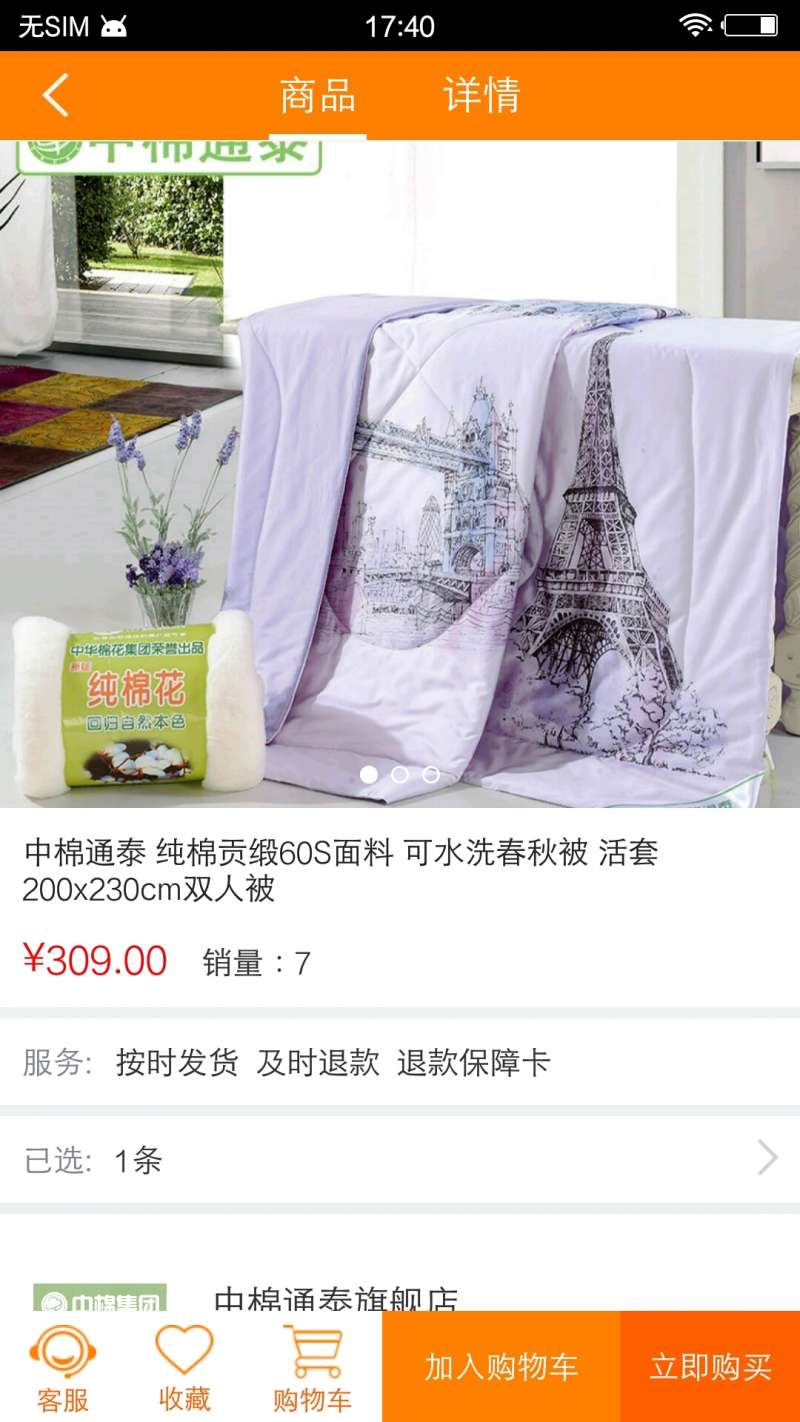Open the 购物车 shopping cart
This screenshot has height=1422, width=800.
(x=312, y=1367)
